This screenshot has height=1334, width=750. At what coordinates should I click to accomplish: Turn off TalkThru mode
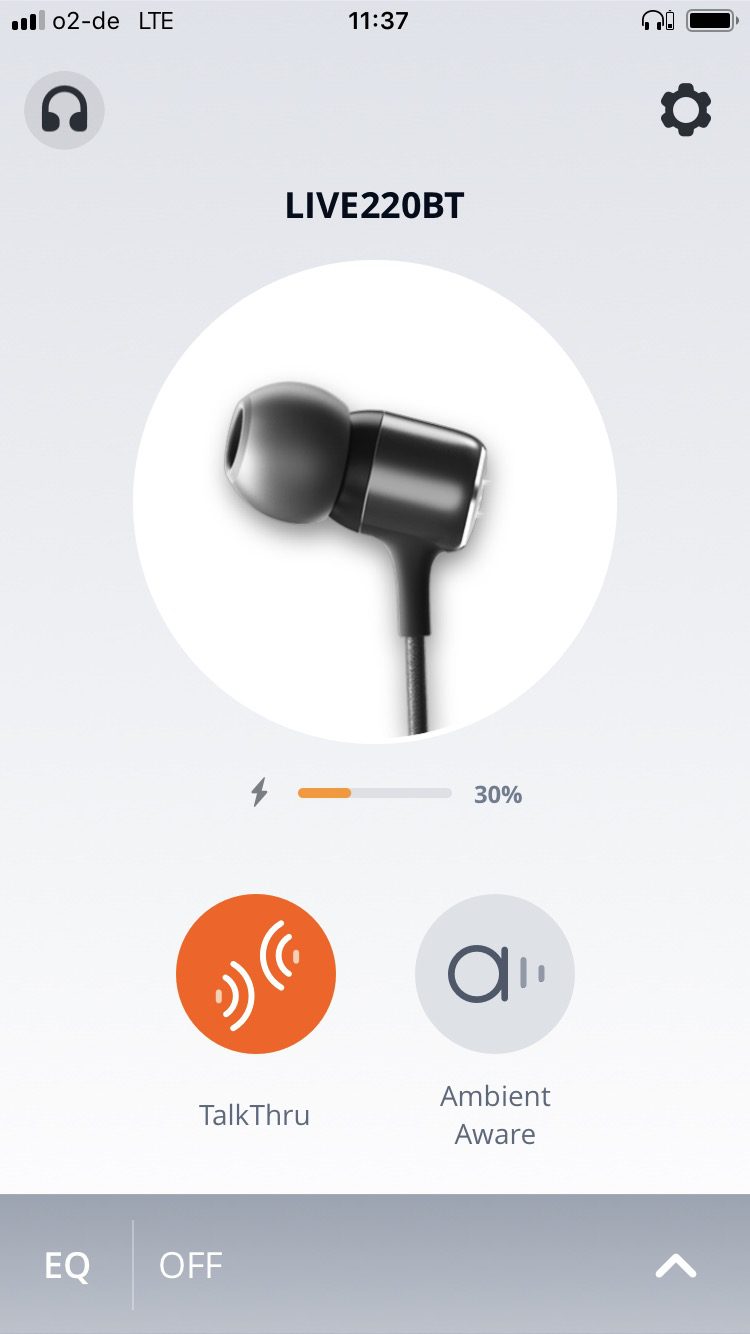pyautogui.click(x=255, y=974)
